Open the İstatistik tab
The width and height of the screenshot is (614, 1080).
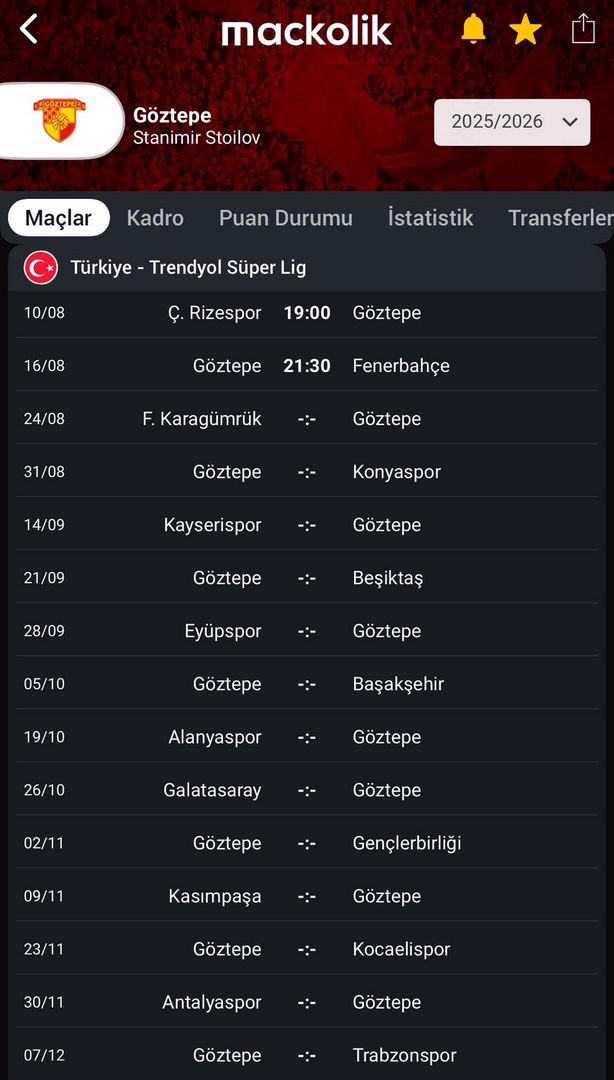point(430,218)
